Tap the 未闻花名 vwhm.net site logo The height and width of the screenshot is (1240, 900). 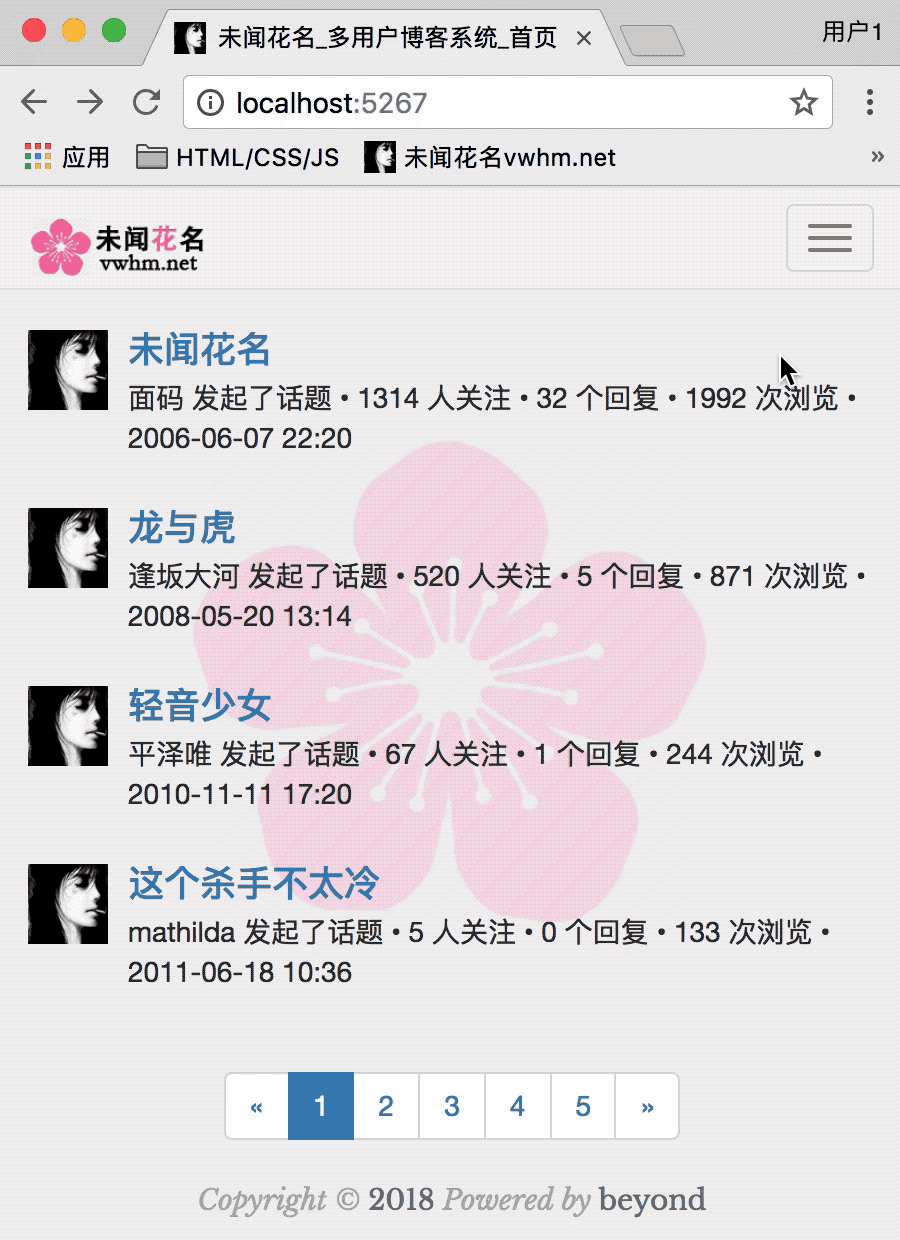click(x=117, y=247)
